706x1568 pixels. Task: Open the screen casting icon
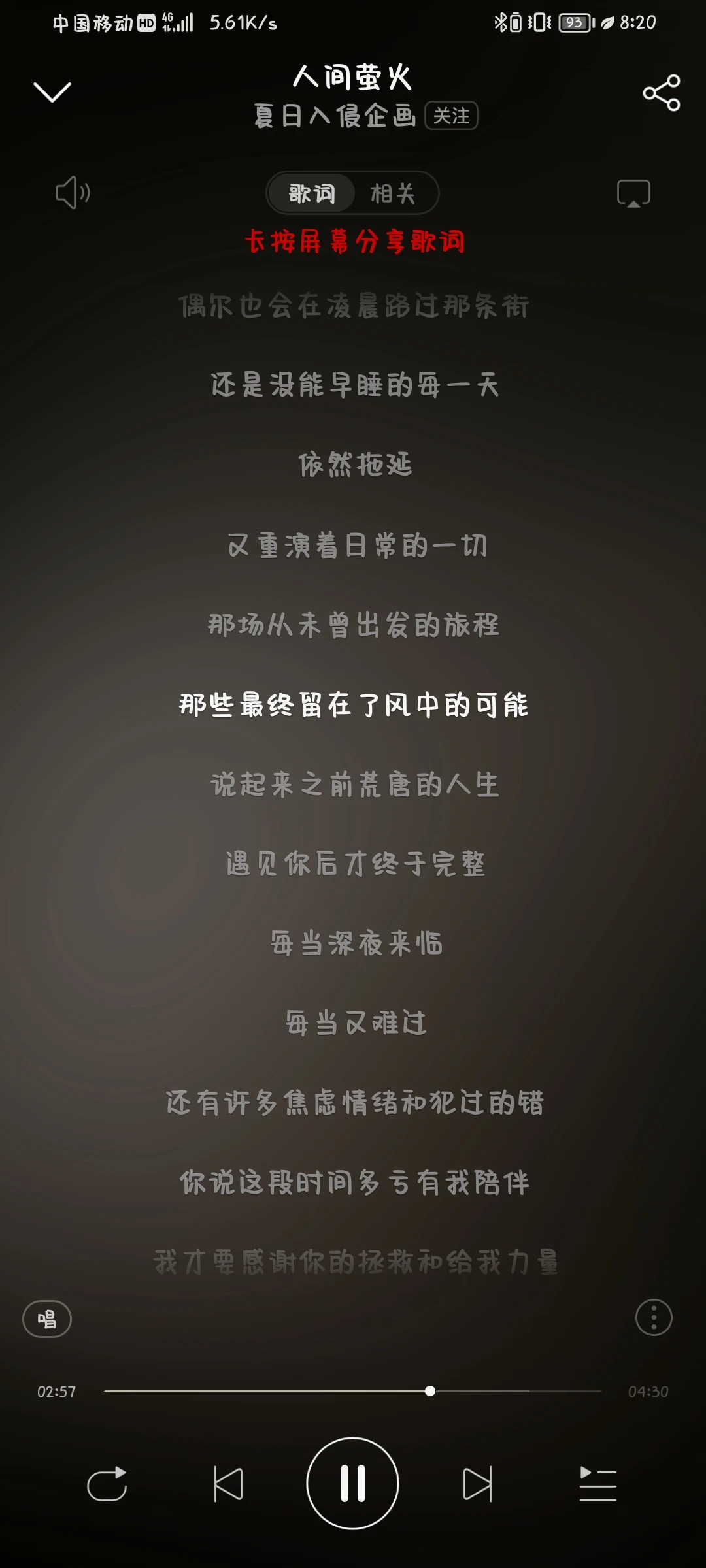[633, 193]
